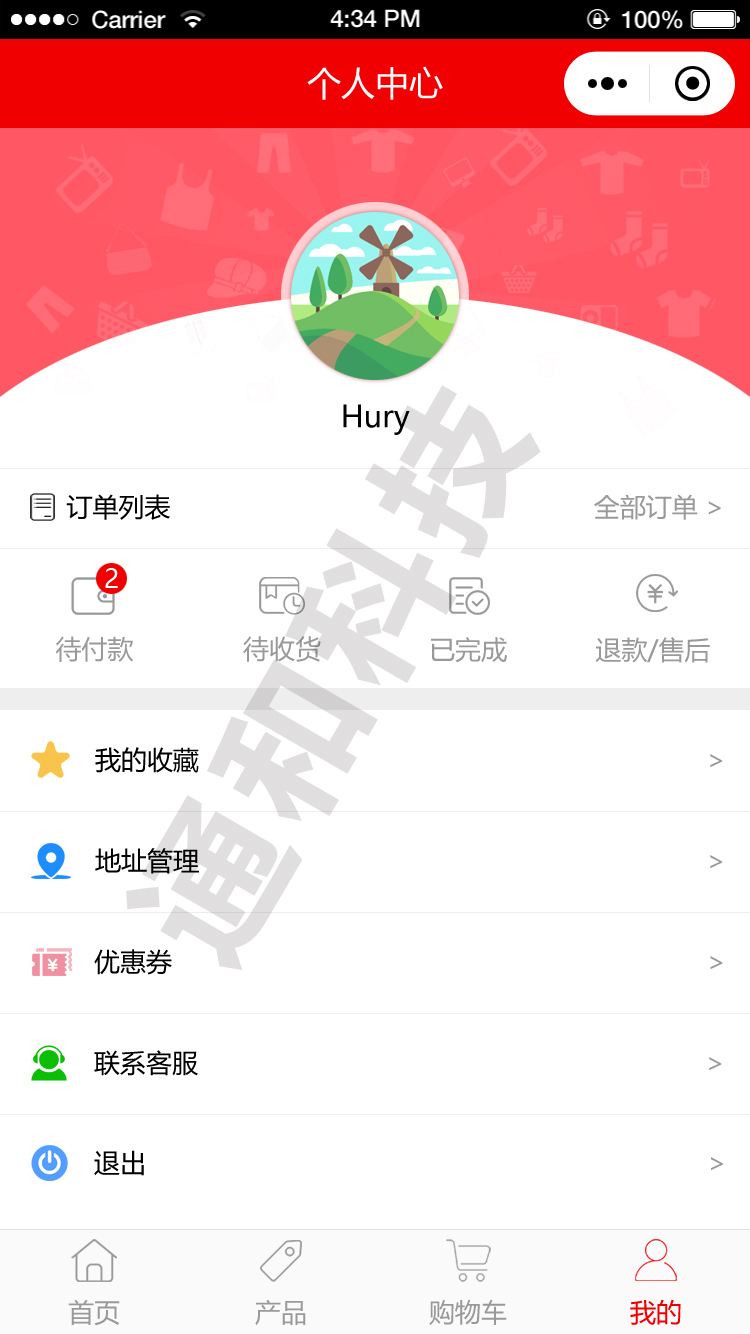View 全部订单 all orders

coord(656,508)
